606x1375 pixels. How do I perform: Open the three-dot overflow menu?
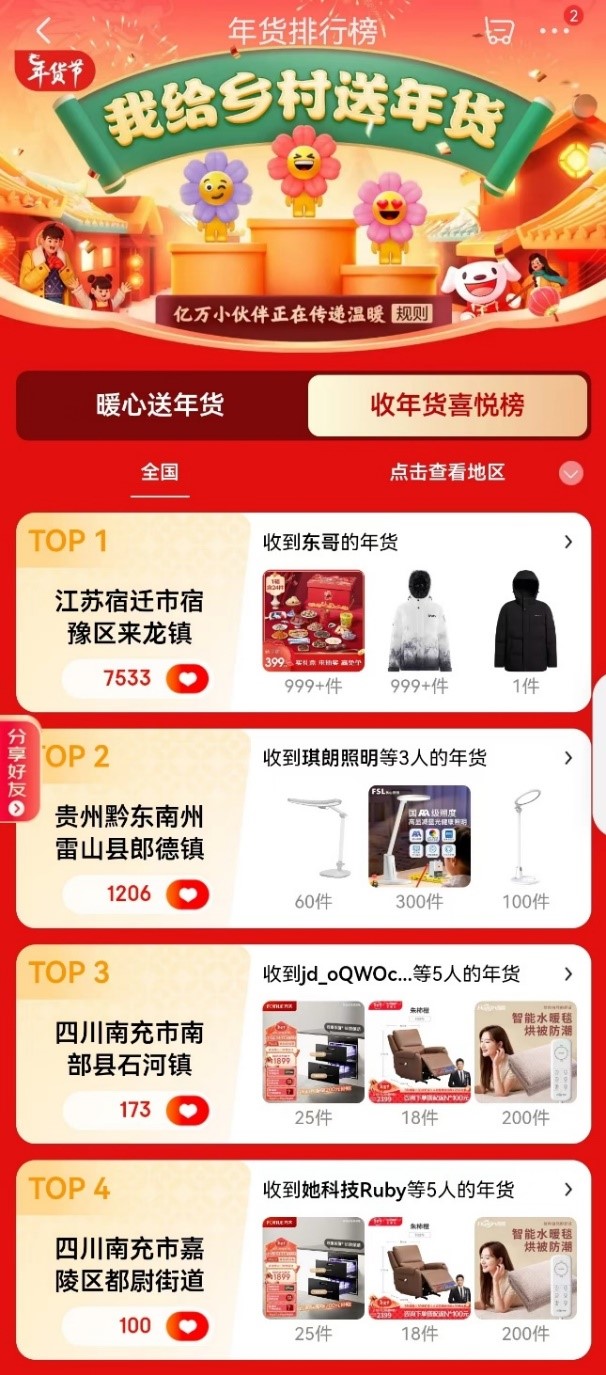pos(554,31)
